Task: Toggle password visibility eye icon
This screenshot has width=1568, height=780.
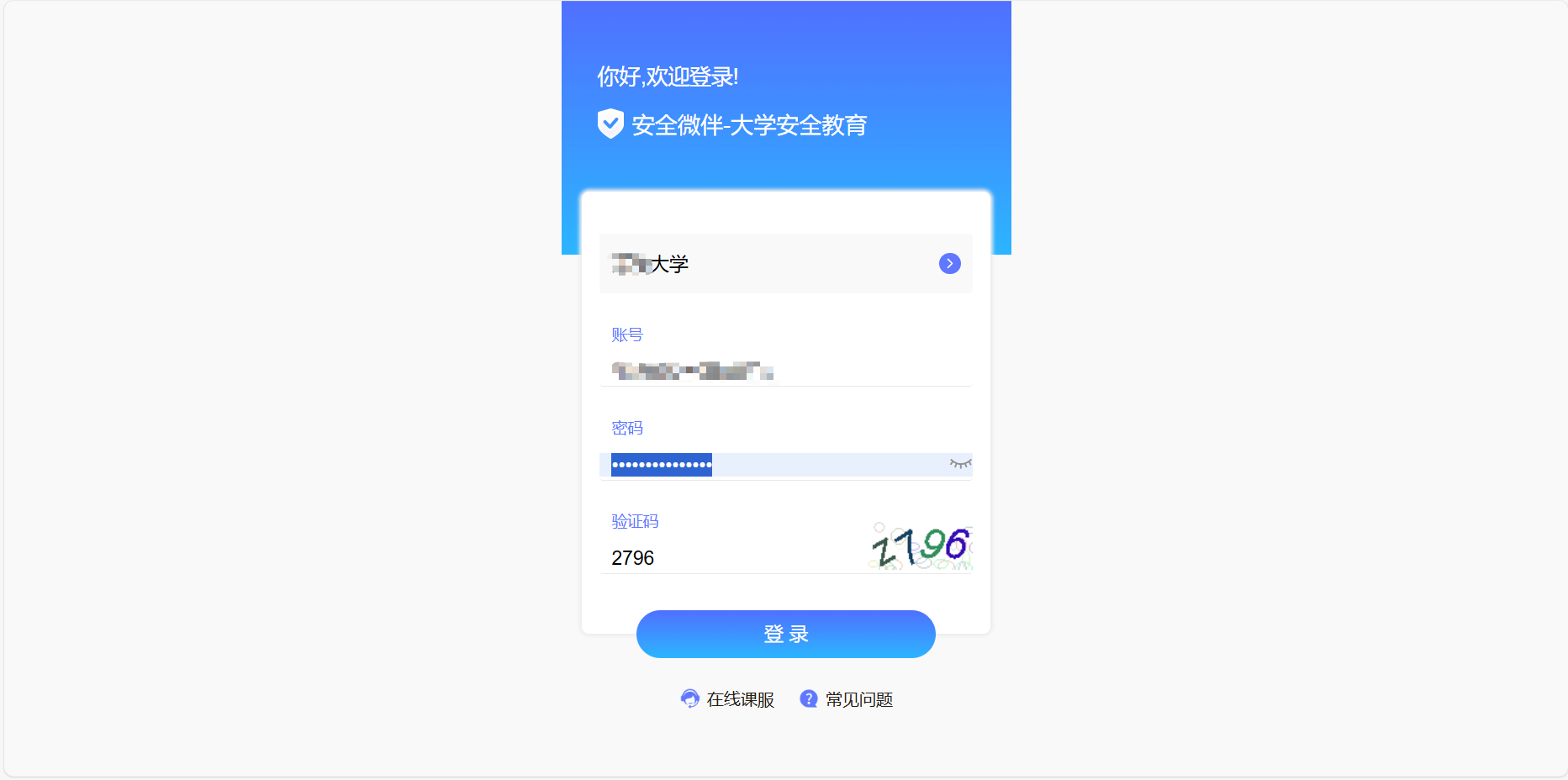Action: coord(960,464)
